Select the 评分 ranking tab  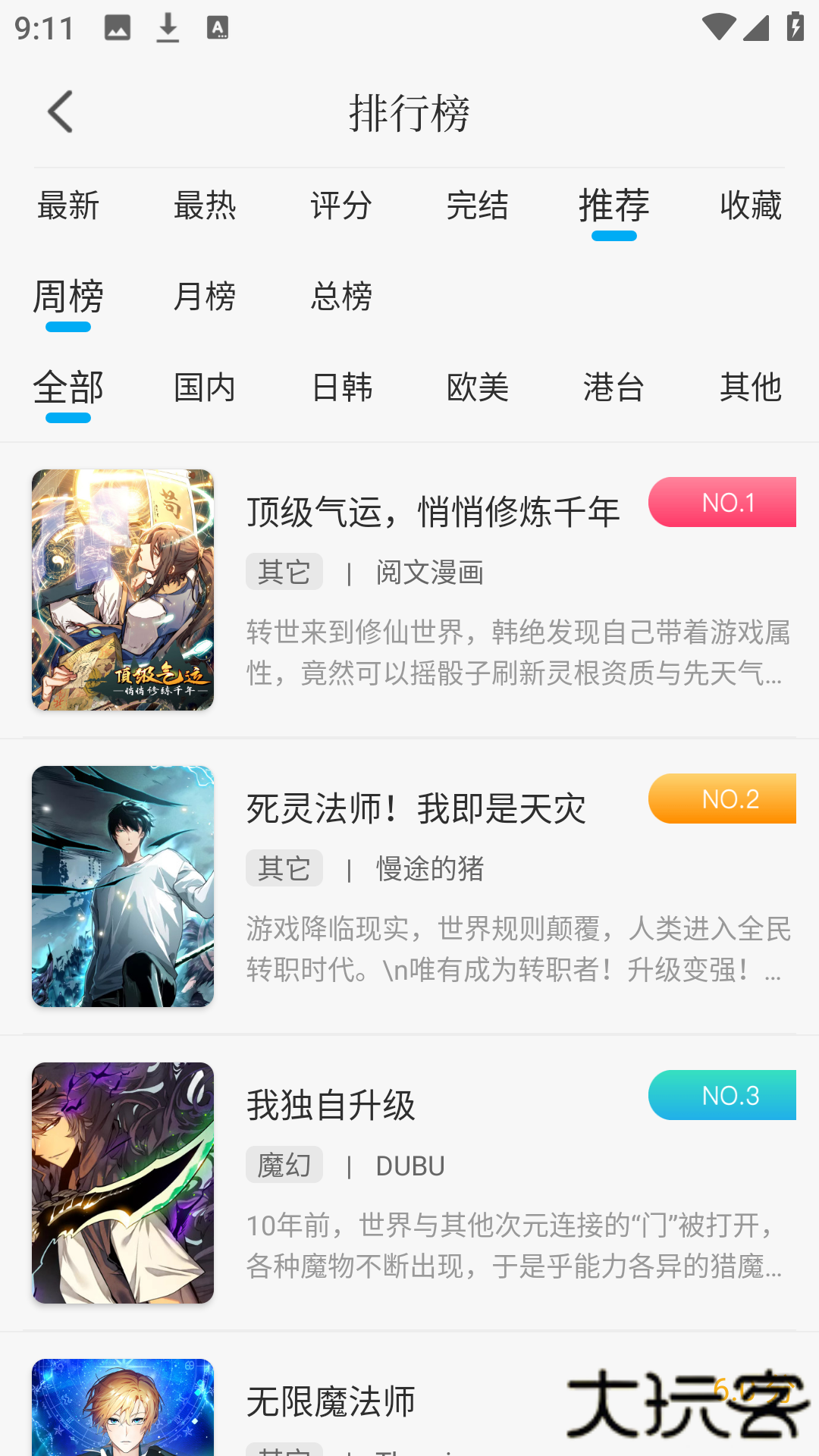pyautogui.click(x=340, y=206)
